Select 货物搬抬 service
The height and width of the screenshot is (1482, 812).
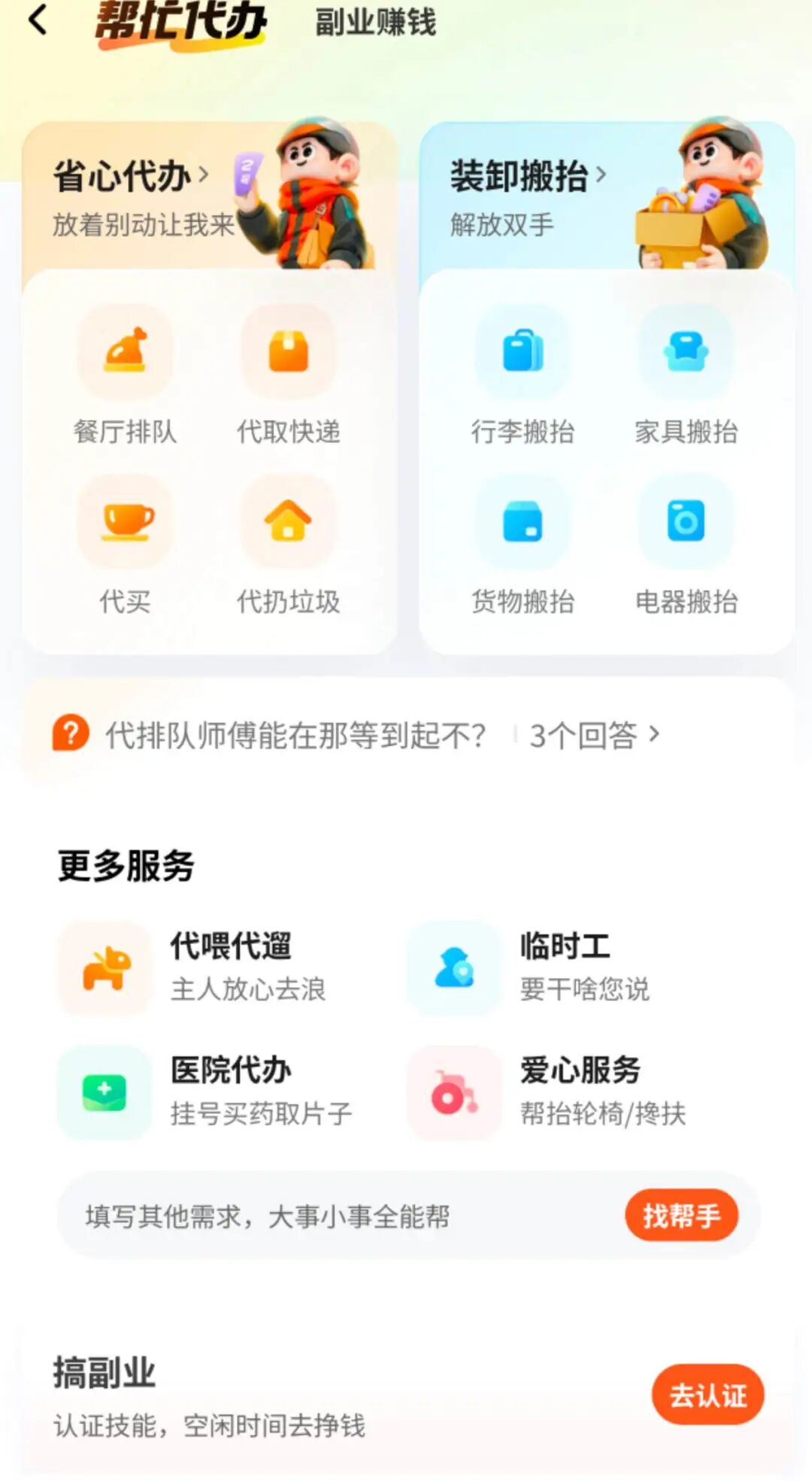coord(523,545)
